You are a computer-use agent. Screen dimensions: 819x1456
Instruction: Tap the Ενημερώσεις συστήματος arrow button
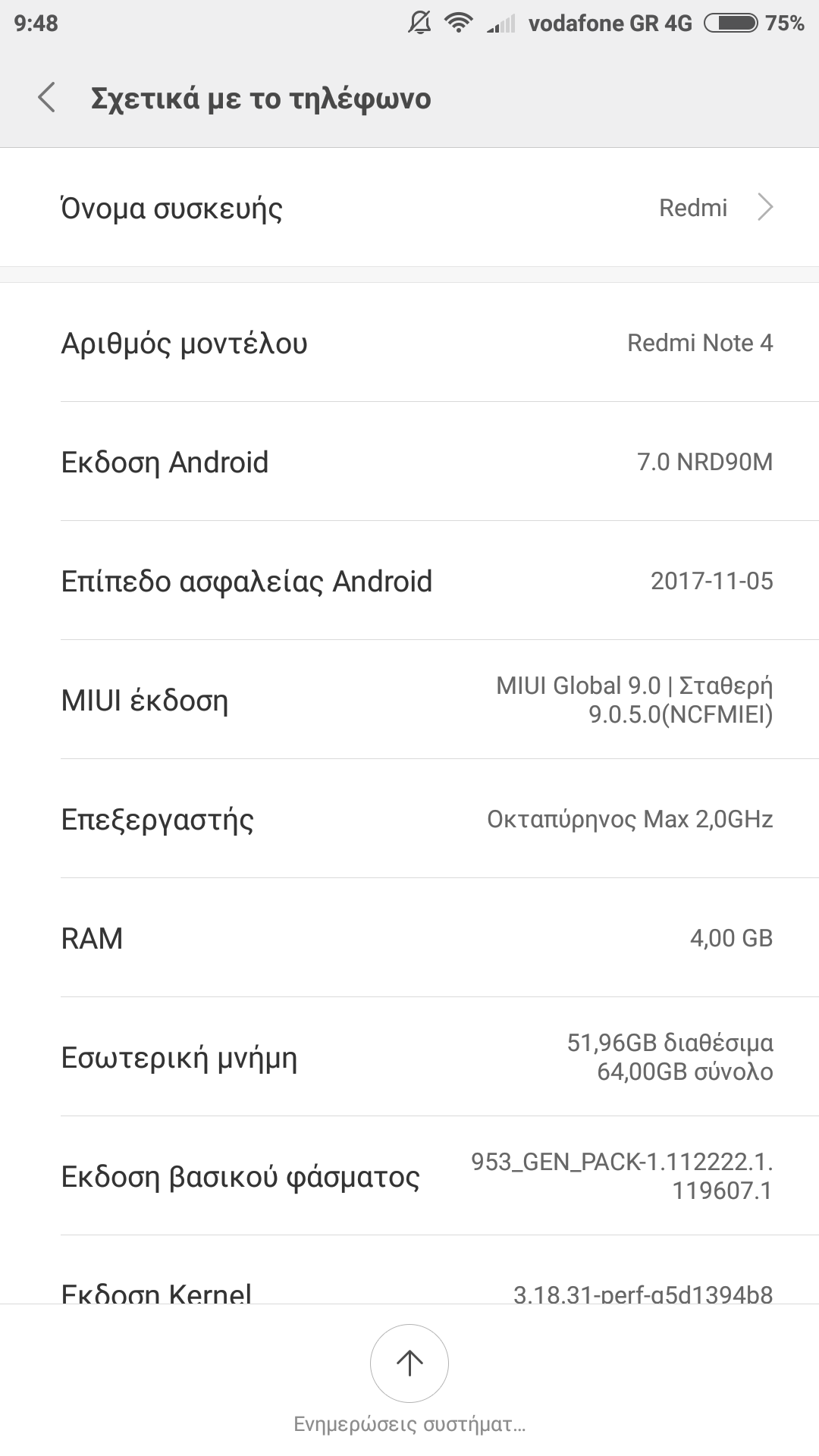click(409, 1363)
